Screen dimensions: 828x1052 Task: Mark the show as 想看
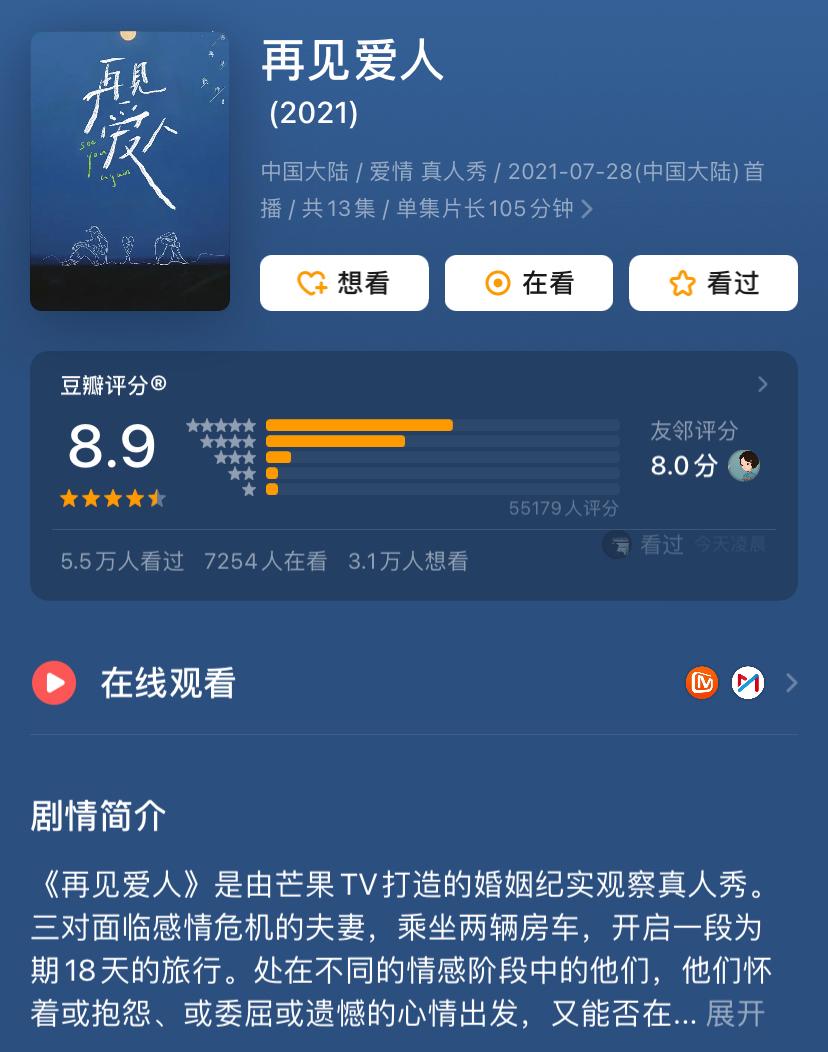[344, 284]
